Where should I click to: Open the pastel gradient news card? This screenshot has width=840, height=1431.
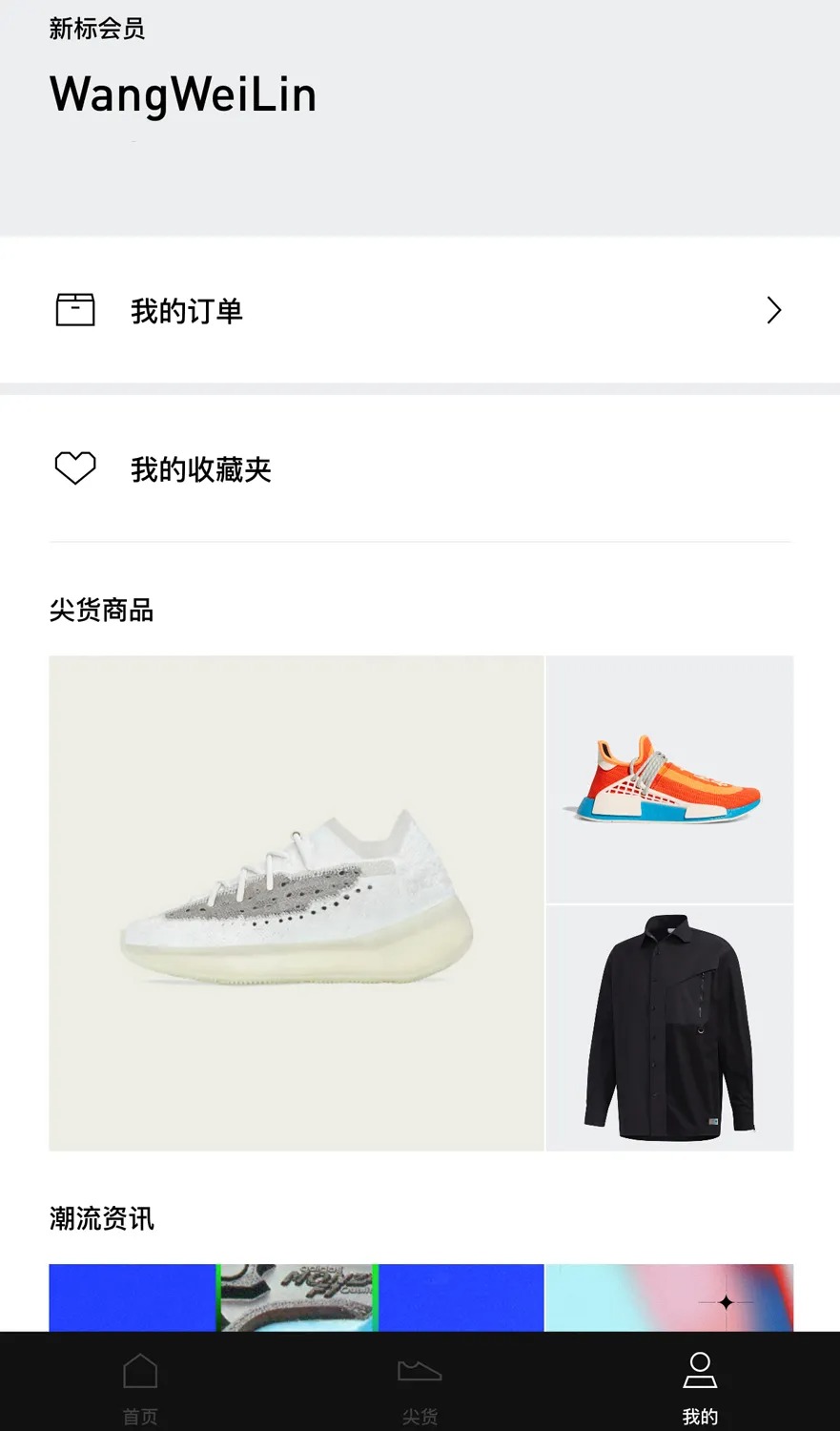(669, 1297)
